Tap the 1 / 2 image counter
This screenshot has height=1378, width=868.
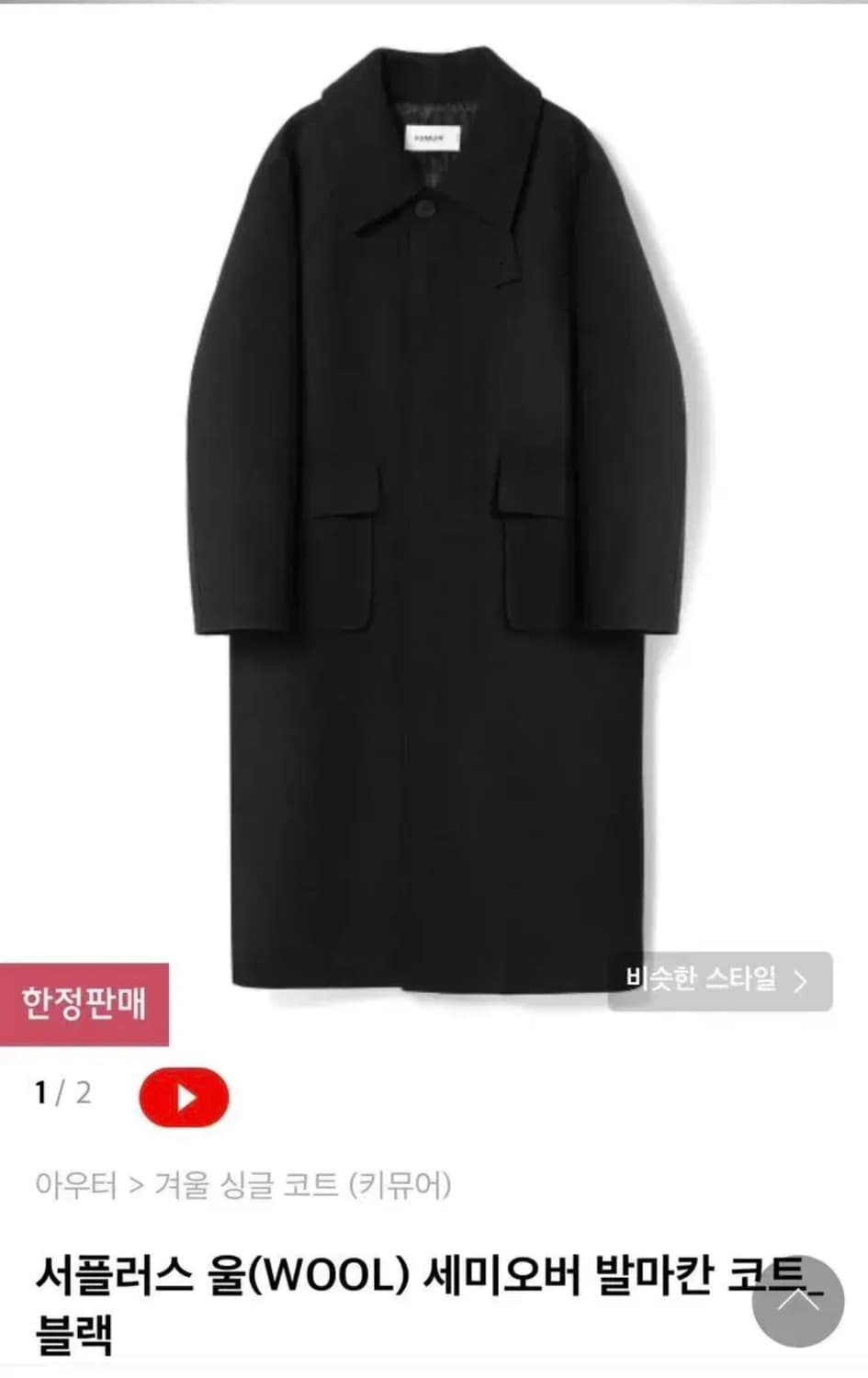62,1096
